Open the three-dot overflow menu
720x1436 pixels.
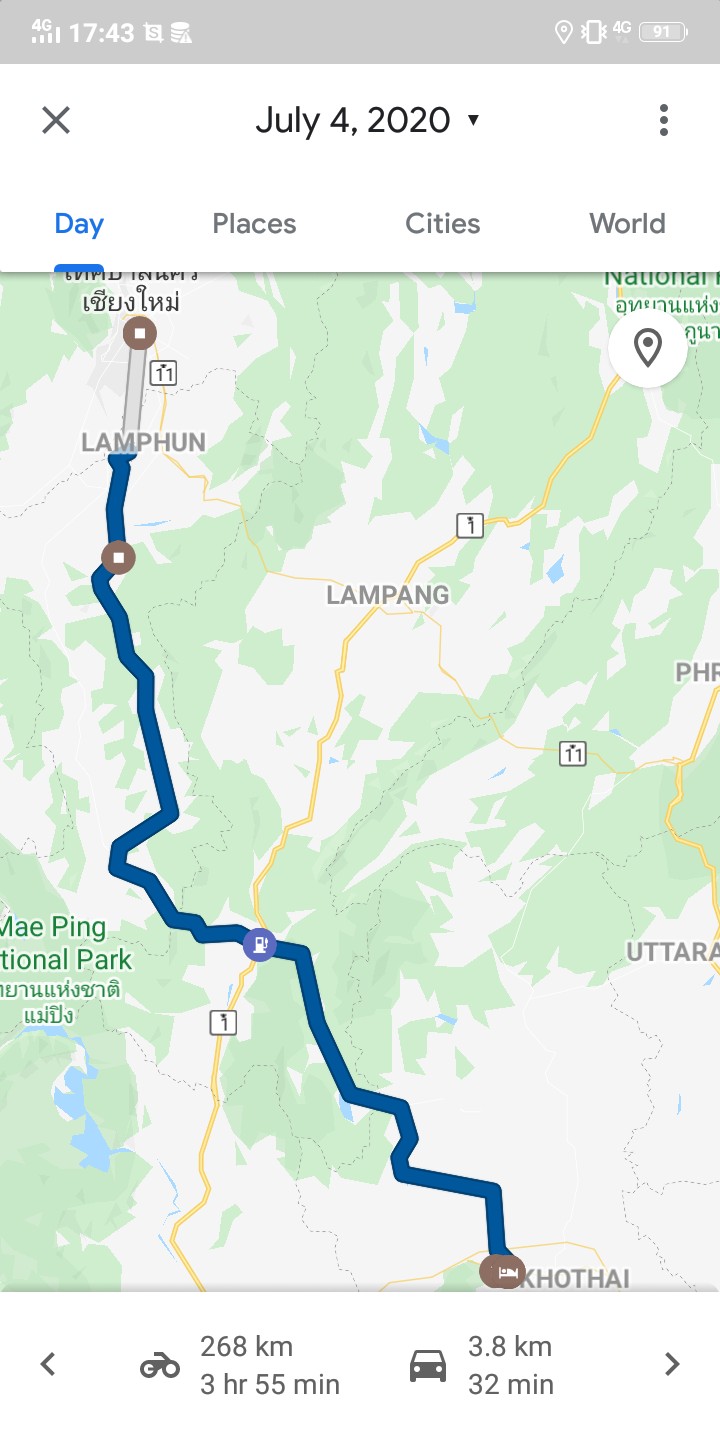point(663,121)
